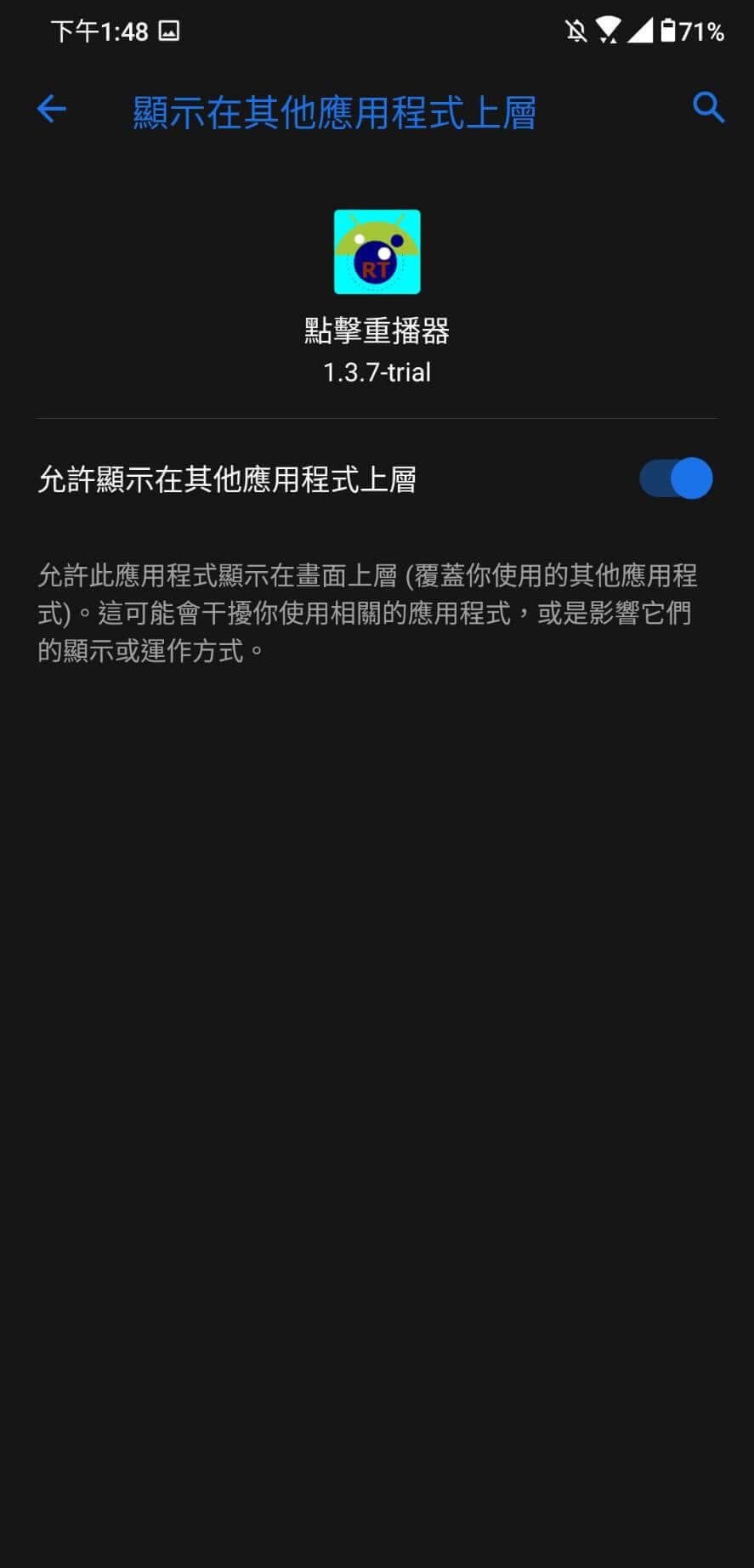The height and width of the screenshot is (1568, 754).
Task: Go back using the arrow icon
Action: (x=51, y=109)
